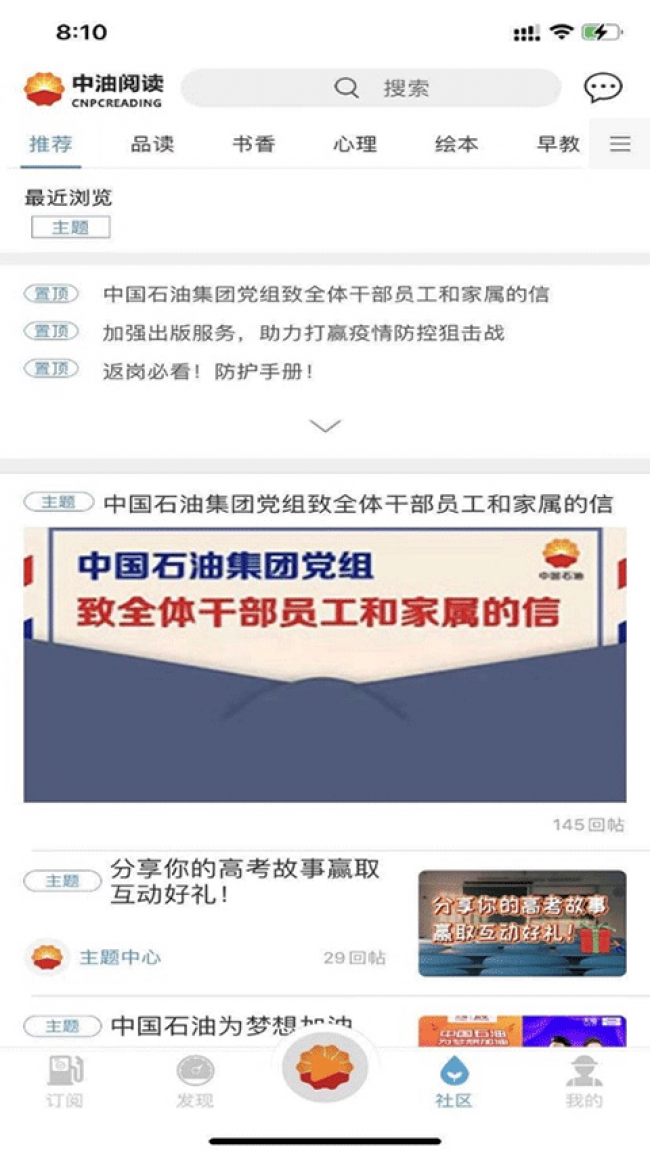The width and height of the screenshot is (650, 1155).
Task: Switch to the 书香 tab
Action: click(x=254, y=144)
